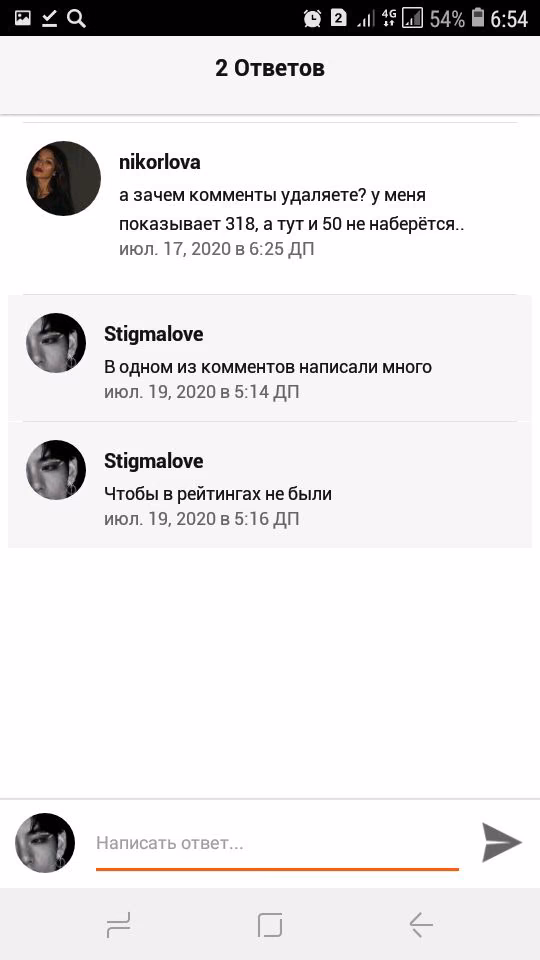Go back with the system back button
This screenshot has width=540, height=960.
click(x=421, y=924)
